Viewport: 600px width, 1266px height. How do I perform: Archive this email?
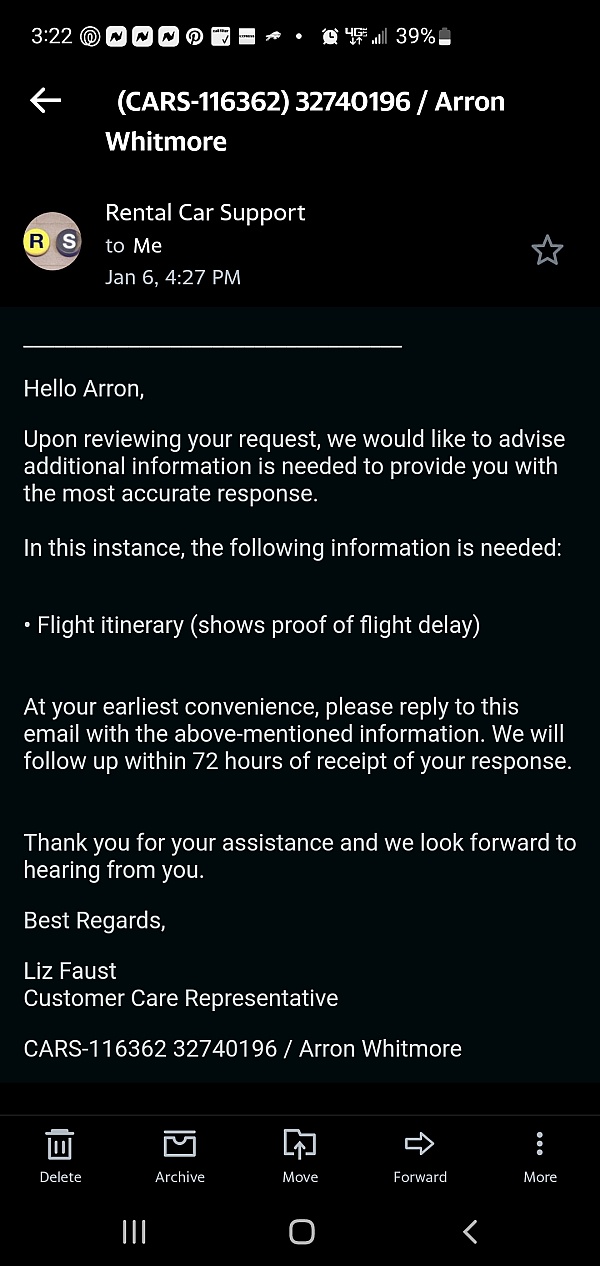click(x=180, y=1155)
